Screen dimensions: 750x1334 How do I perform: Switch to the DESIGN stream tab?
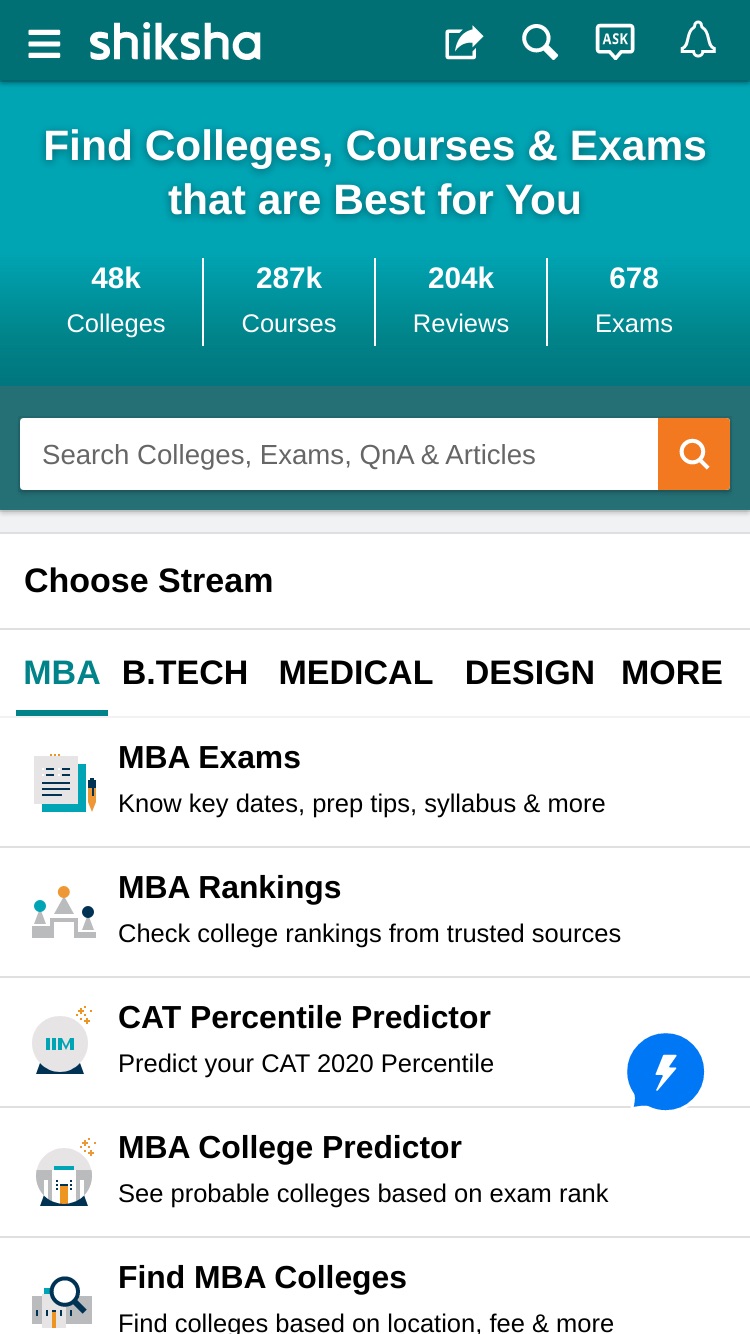coord(530,673)
